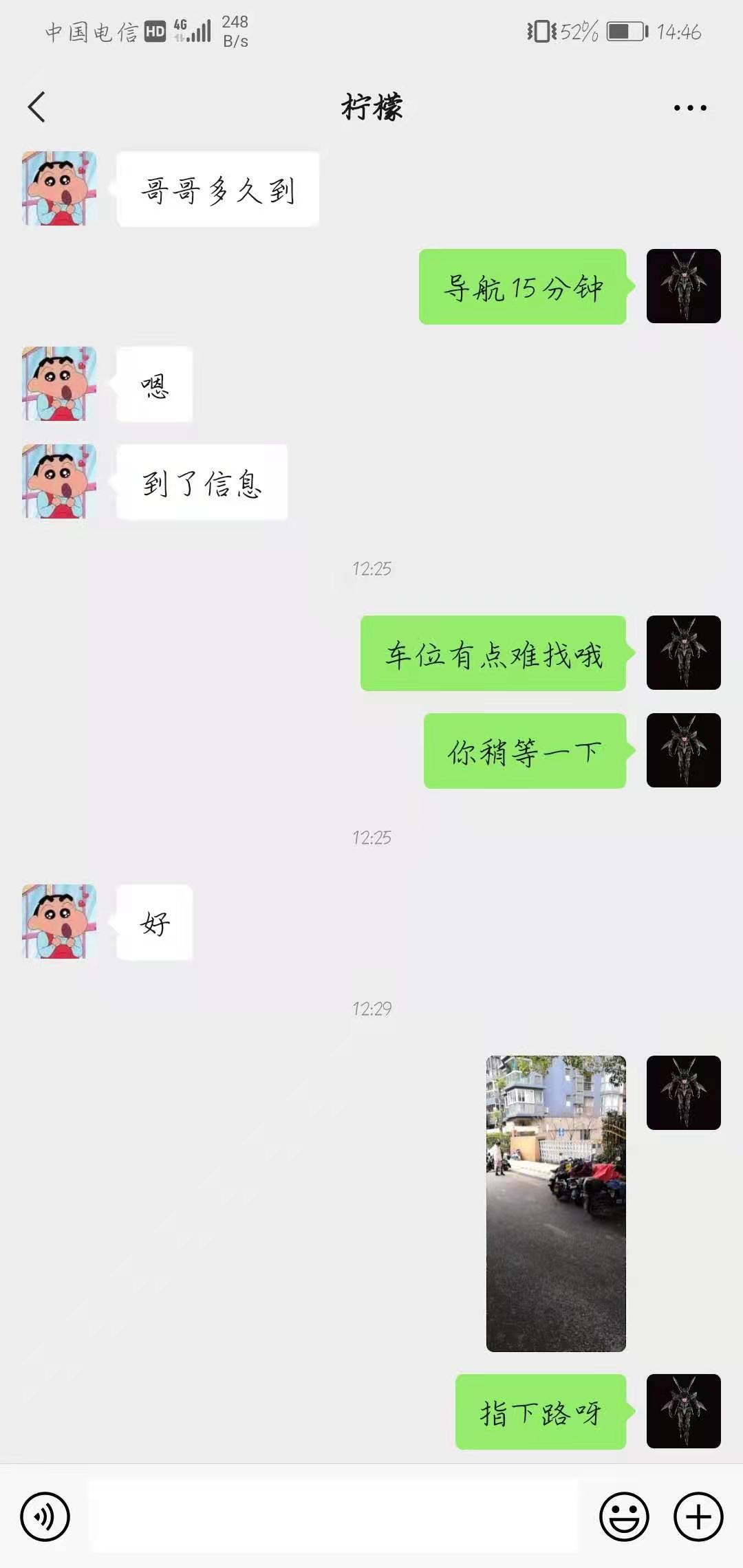Tap your avatar next to 导航15分钟 message

[683, 286]
